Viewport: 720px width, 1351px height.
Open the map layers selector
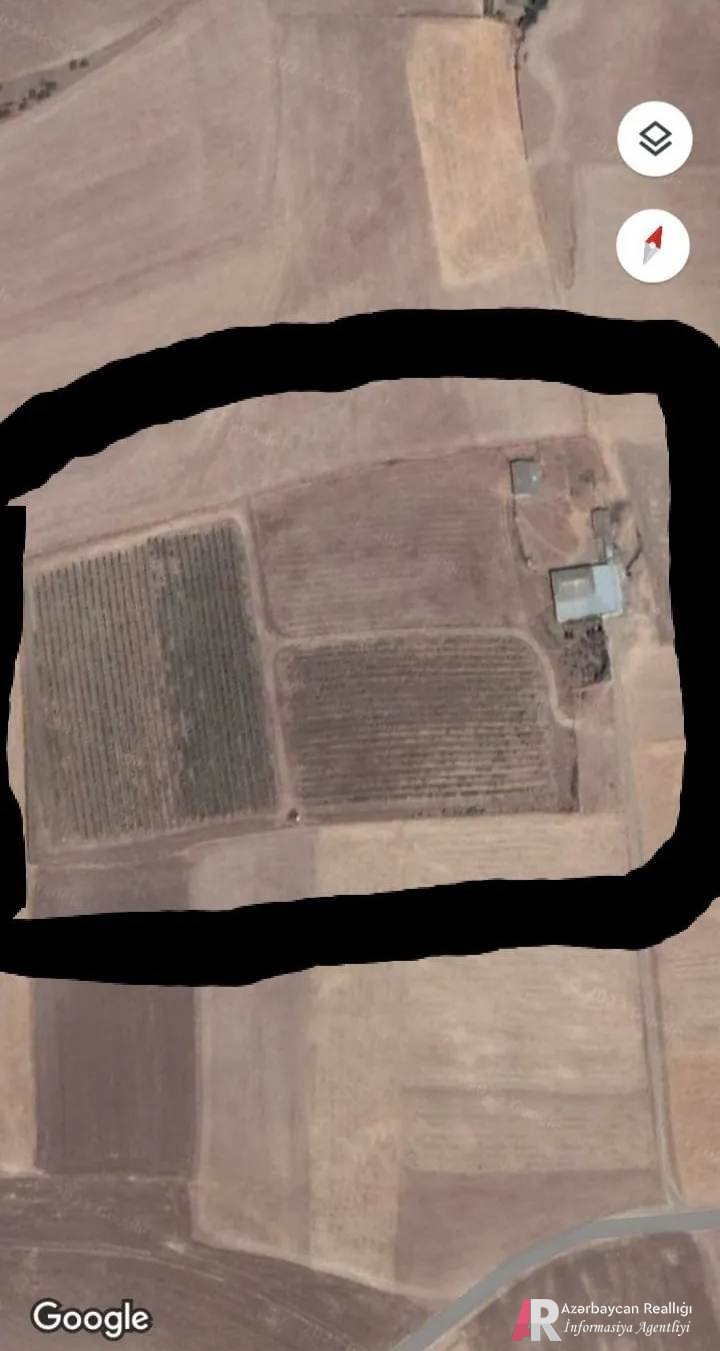(x=655, y=139)
